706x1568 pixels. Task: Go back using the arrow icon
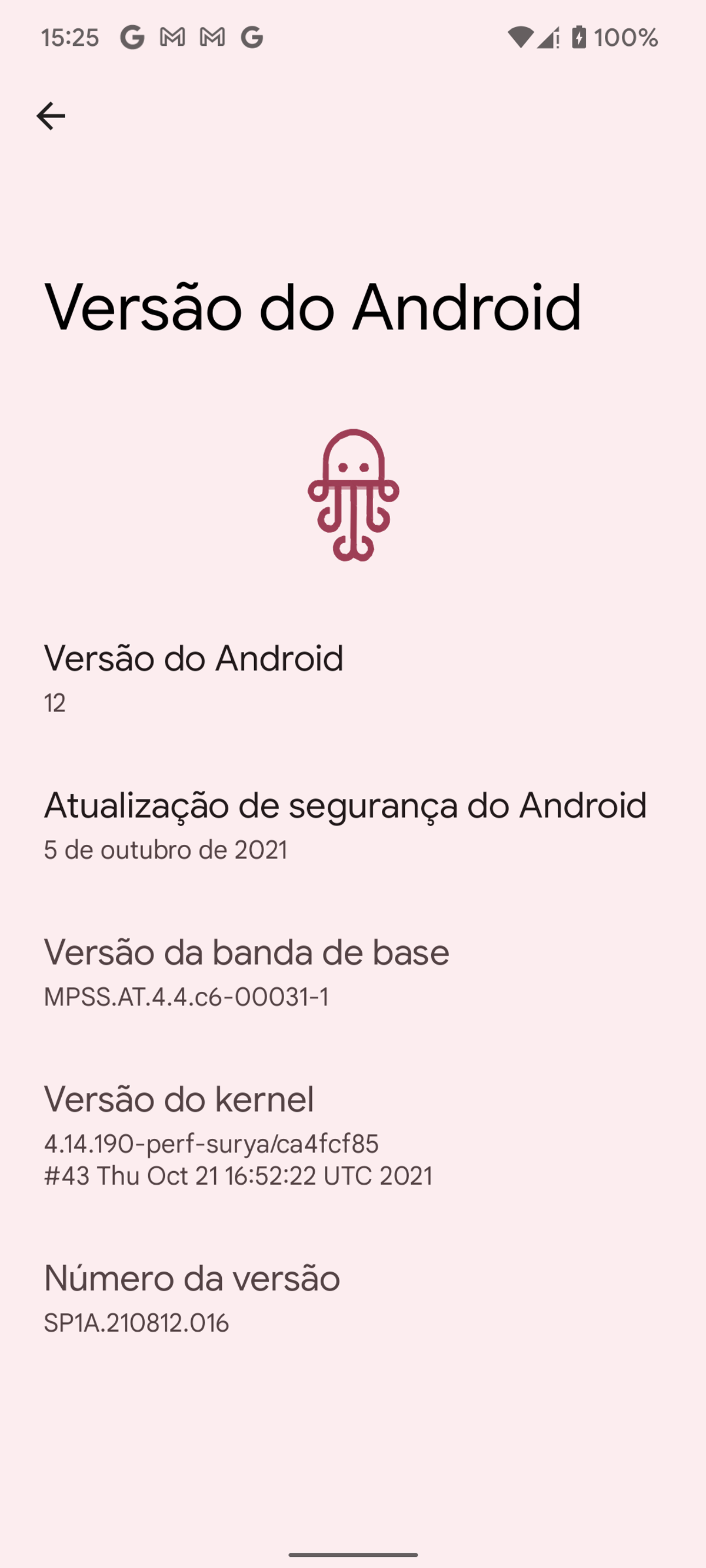51,116
